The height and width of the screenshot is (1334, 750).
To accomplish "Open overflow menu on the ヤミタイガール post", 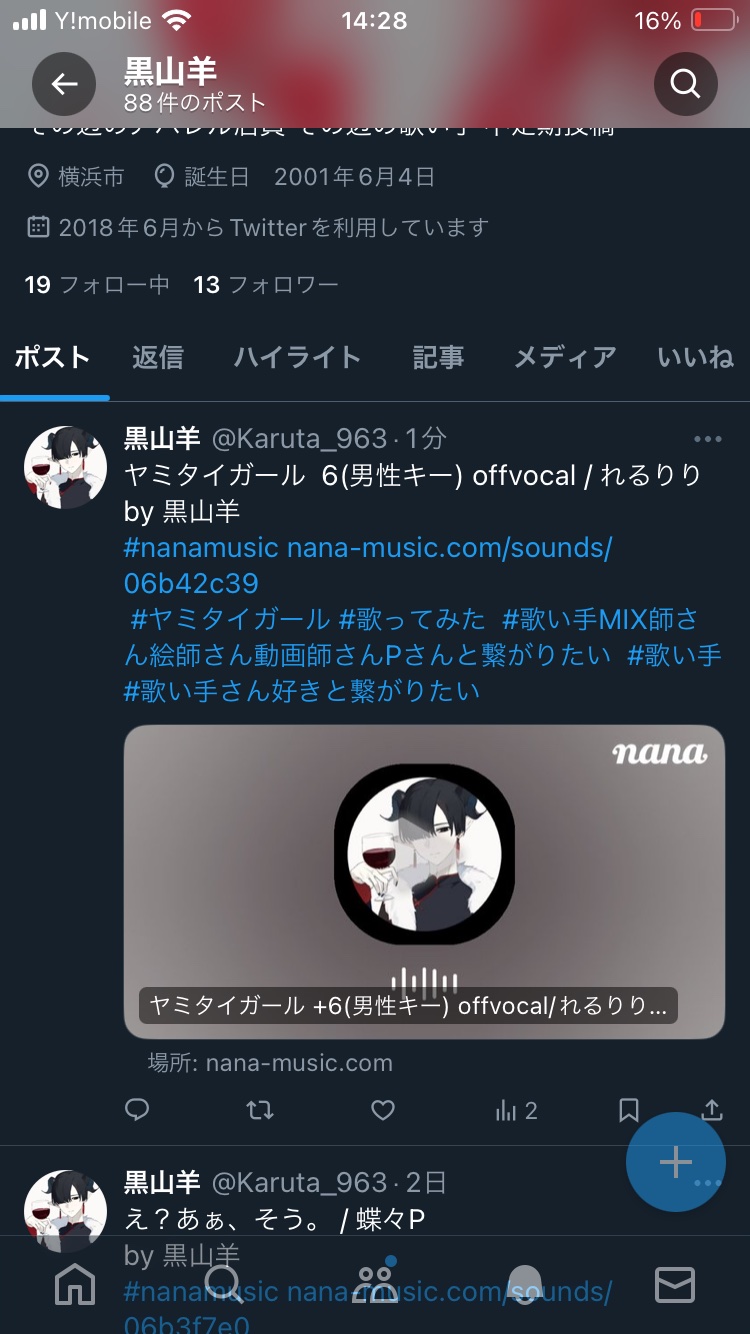I will click(707, 439).
